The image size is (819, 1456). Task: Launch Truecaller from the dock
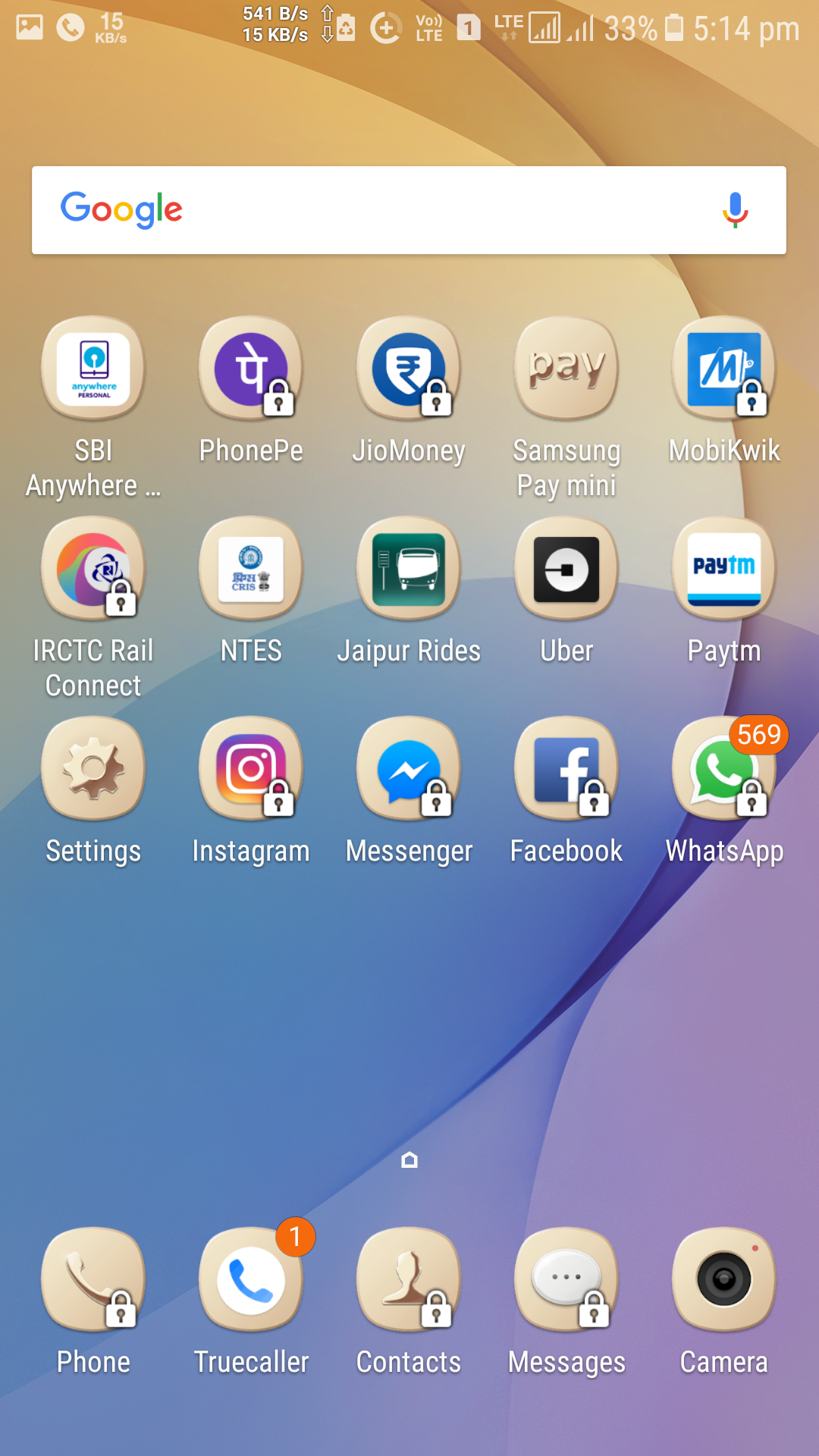[251, 1281]
